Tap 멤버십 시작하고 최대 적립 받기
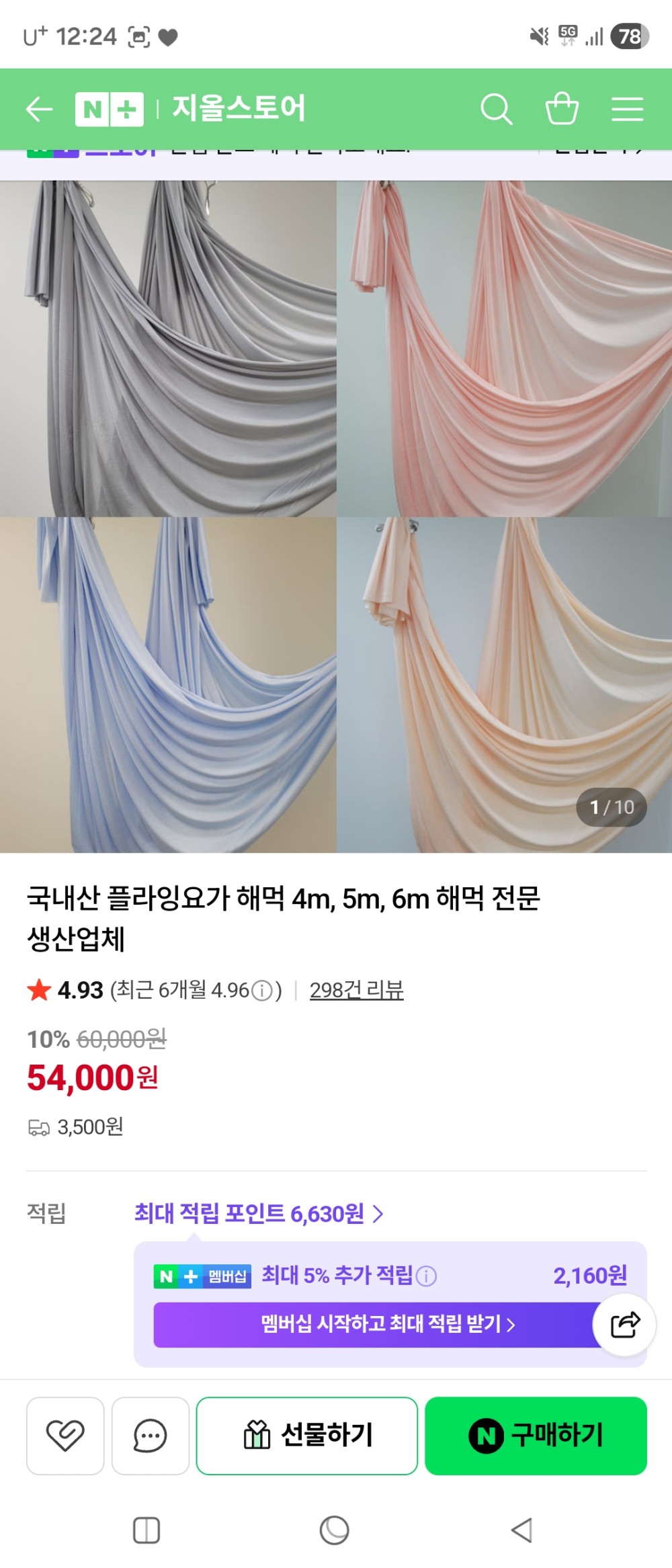672x1568 pixels. point(388,1325)
